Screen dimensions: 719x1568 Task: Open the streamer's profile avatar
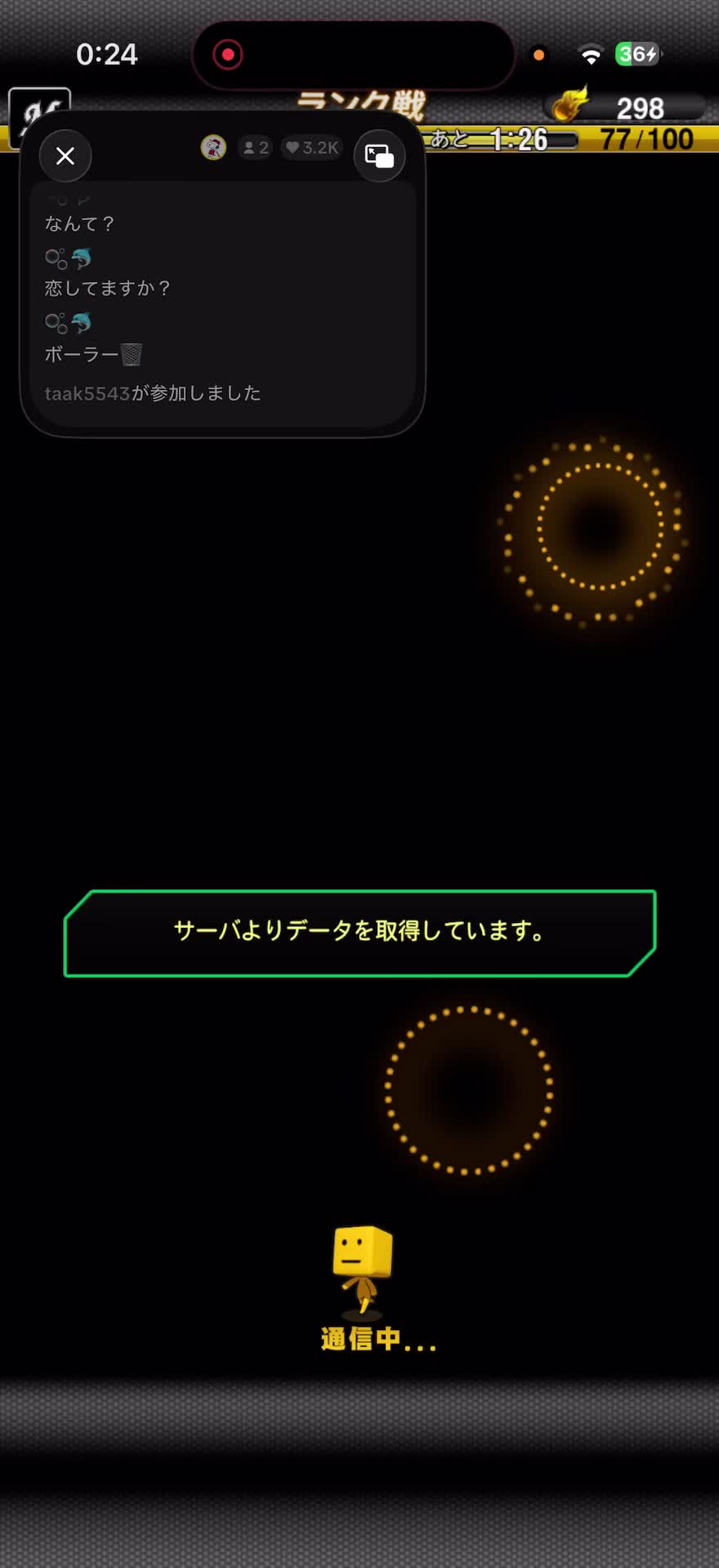213,147
